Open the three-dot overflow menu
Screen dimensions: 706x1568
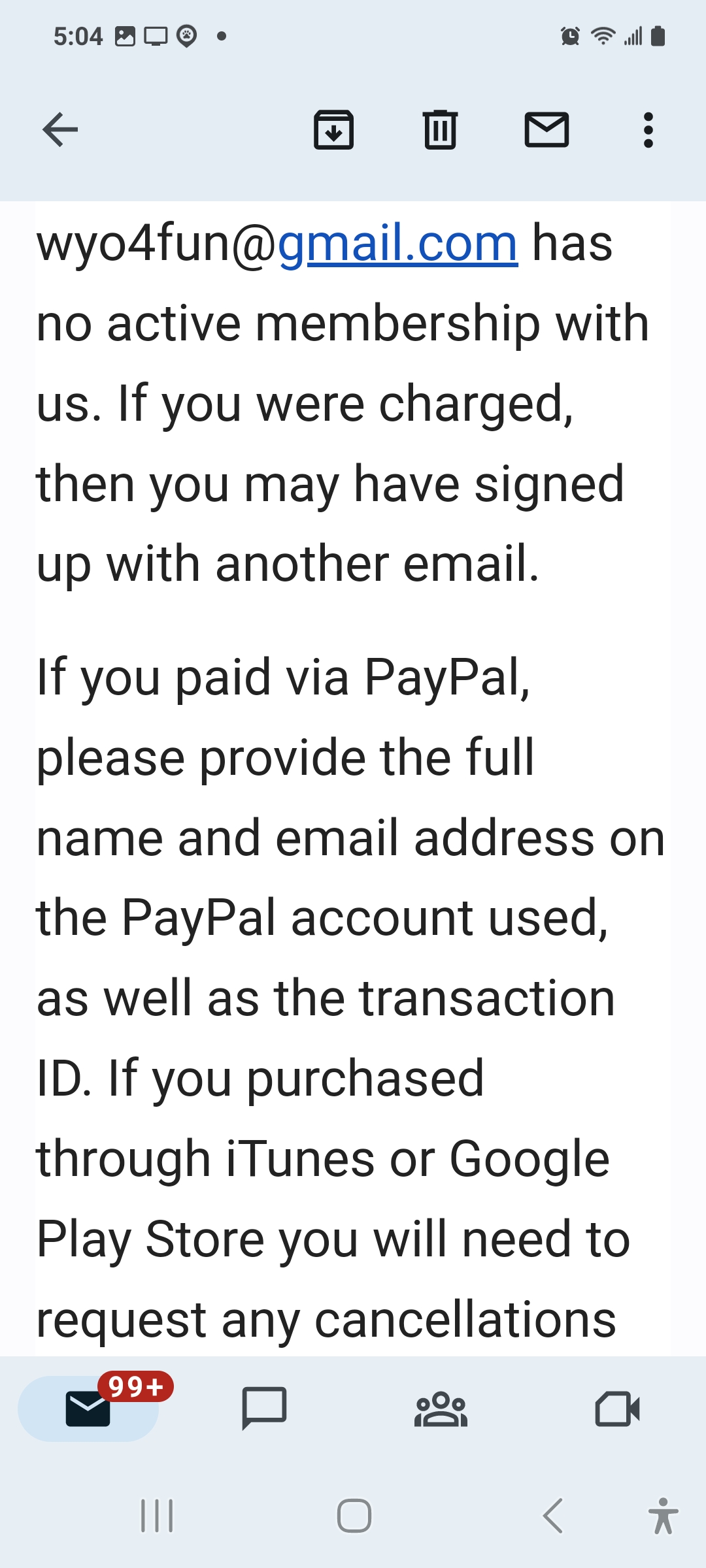pos(648,129)
